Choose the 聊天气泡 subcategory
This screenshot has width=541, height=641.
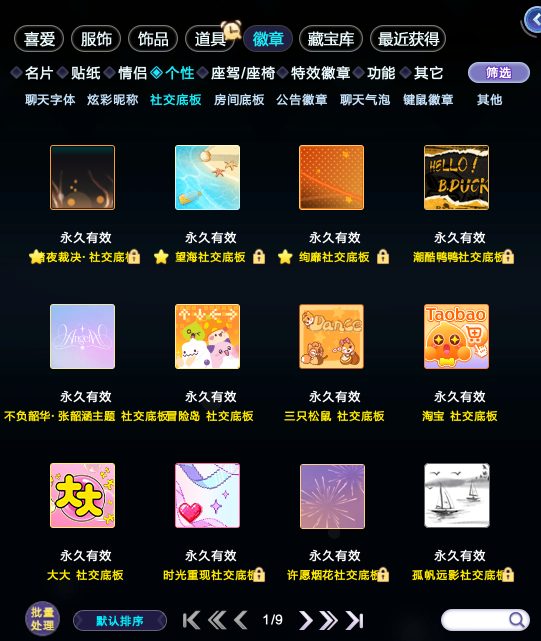coord(365,99)
